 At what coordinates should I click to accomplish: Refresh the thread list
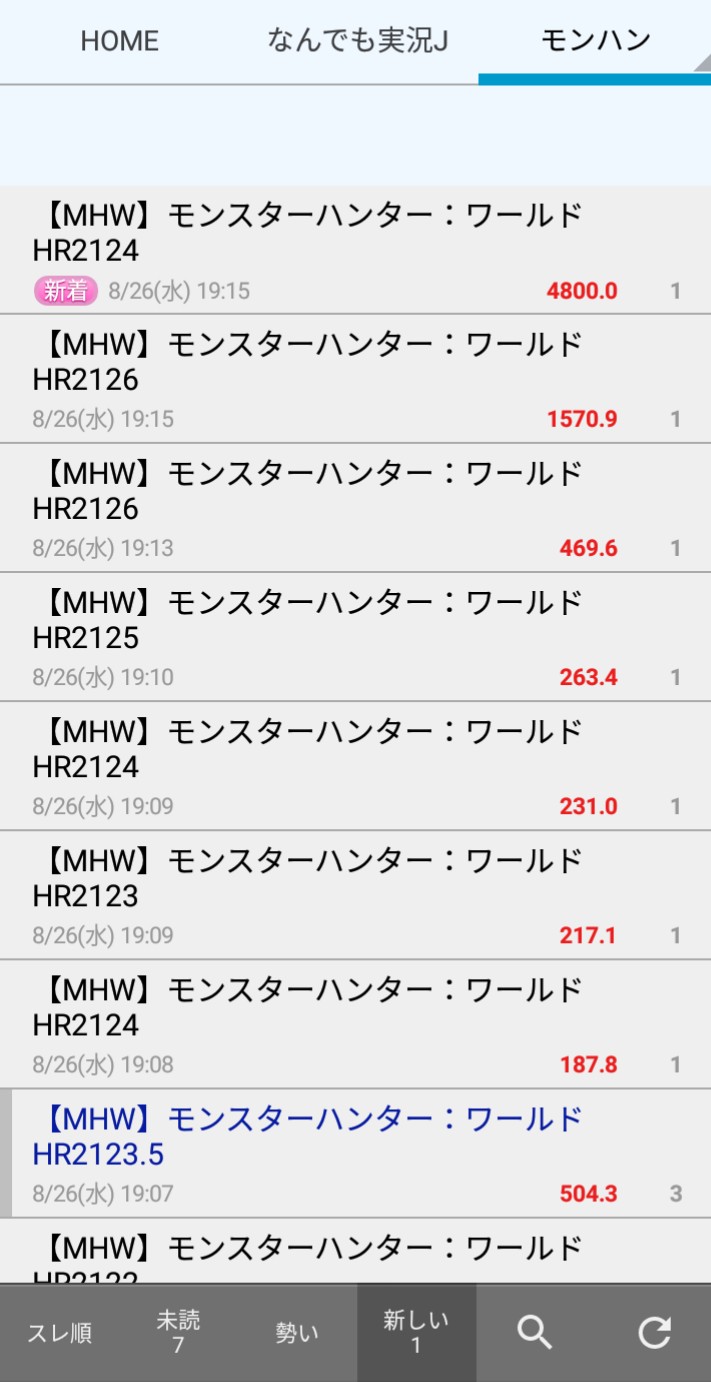click(654, 1333)
